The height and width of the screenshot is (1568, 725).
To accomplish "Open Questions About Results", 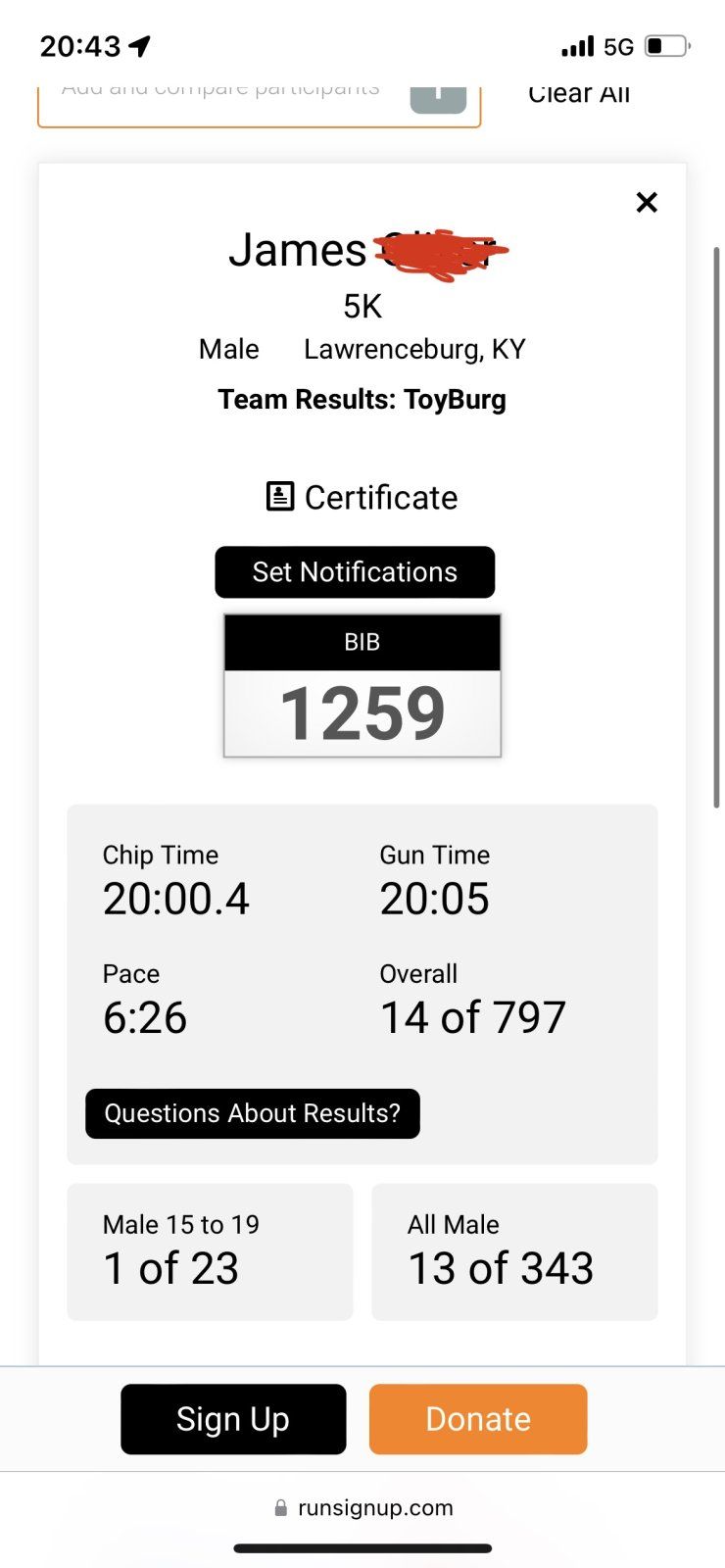I will click(253, 1113).
